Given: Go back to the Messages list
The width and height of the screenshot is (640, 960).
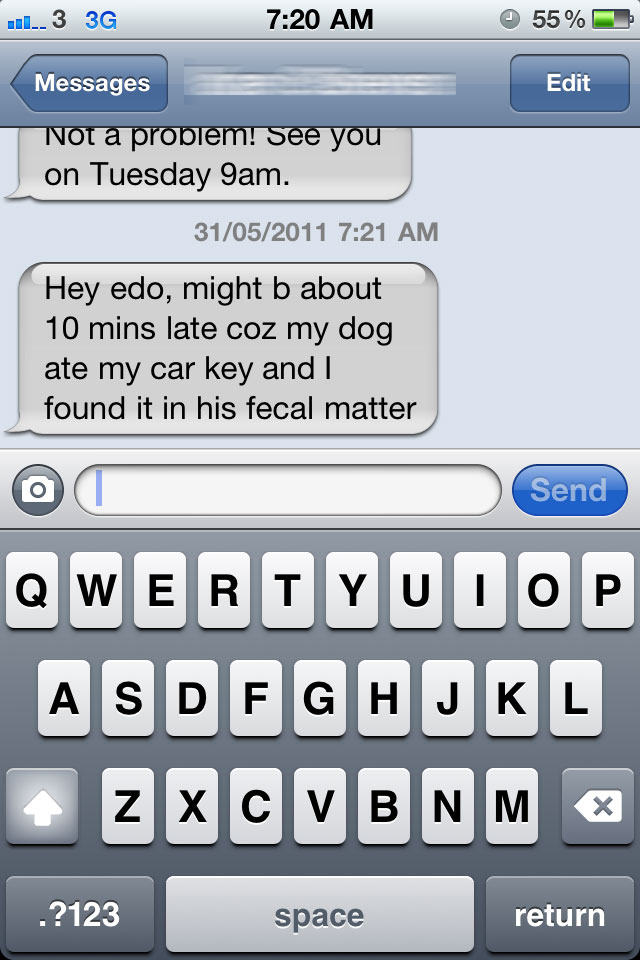Looking at the screenshot, I should [90, 84].
